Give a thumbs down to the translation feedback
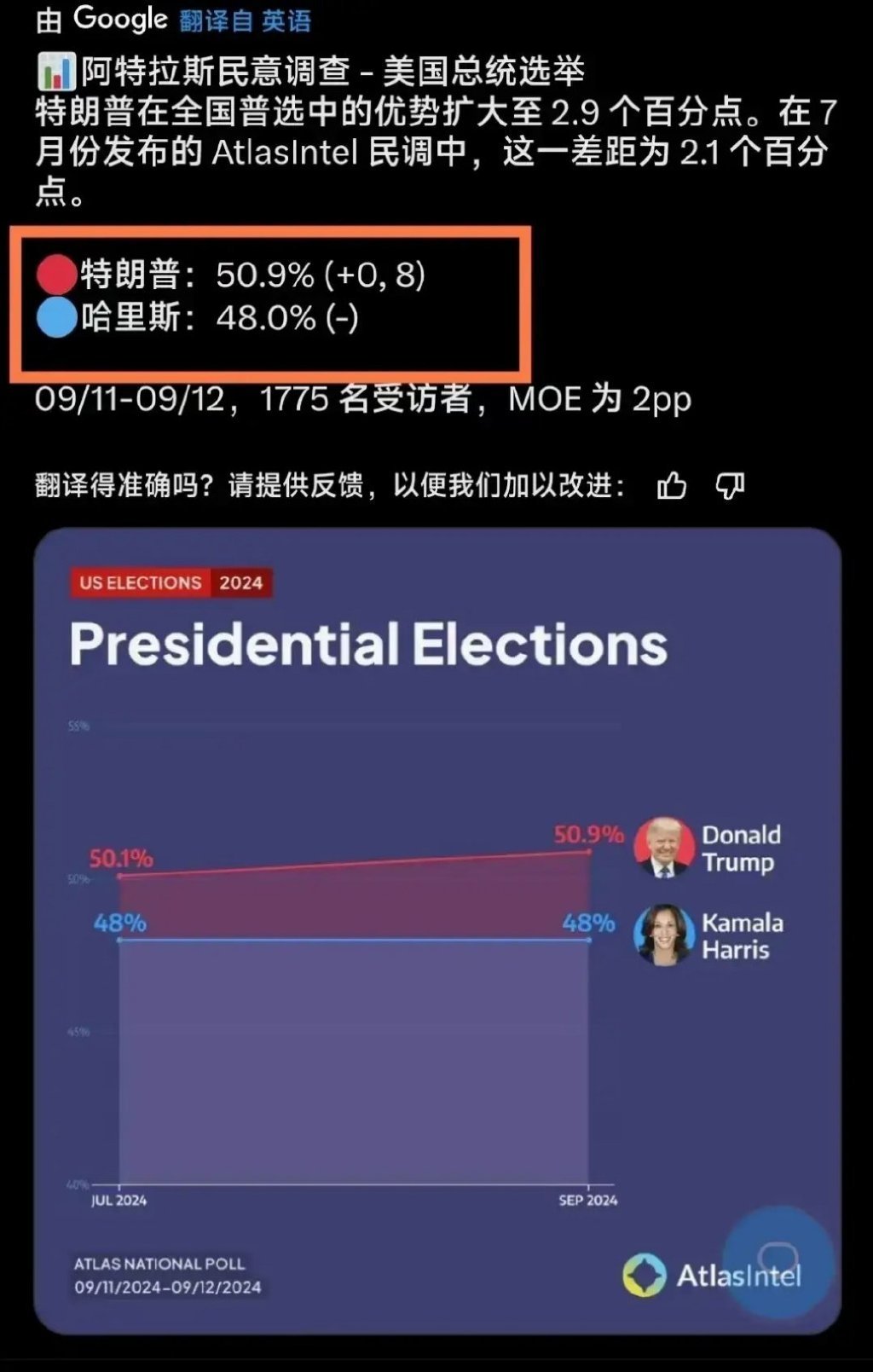The height and width of the screenshot is (1372, 873). (731, 487)
